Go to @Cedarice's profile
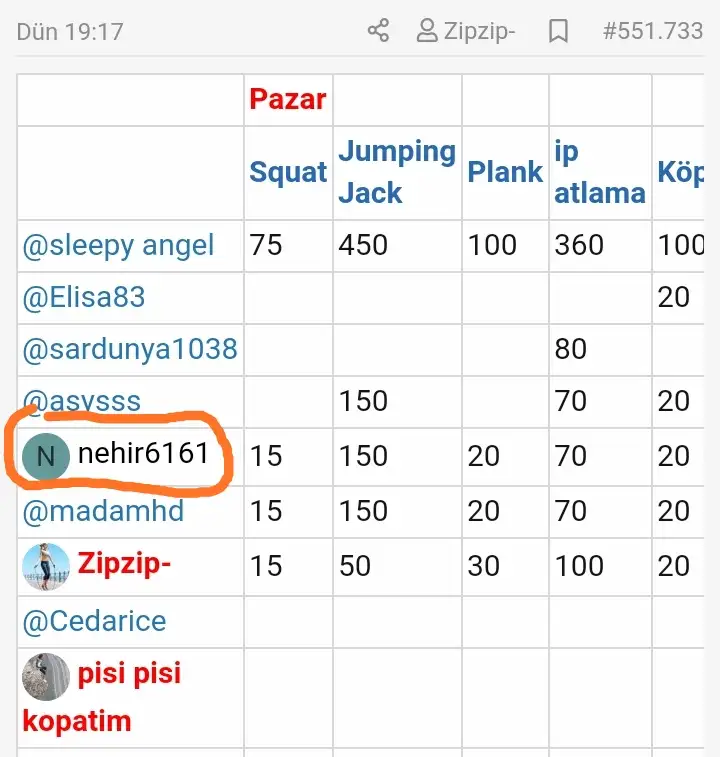This screenshot has width=720, height=757. [x=94, y=621]
